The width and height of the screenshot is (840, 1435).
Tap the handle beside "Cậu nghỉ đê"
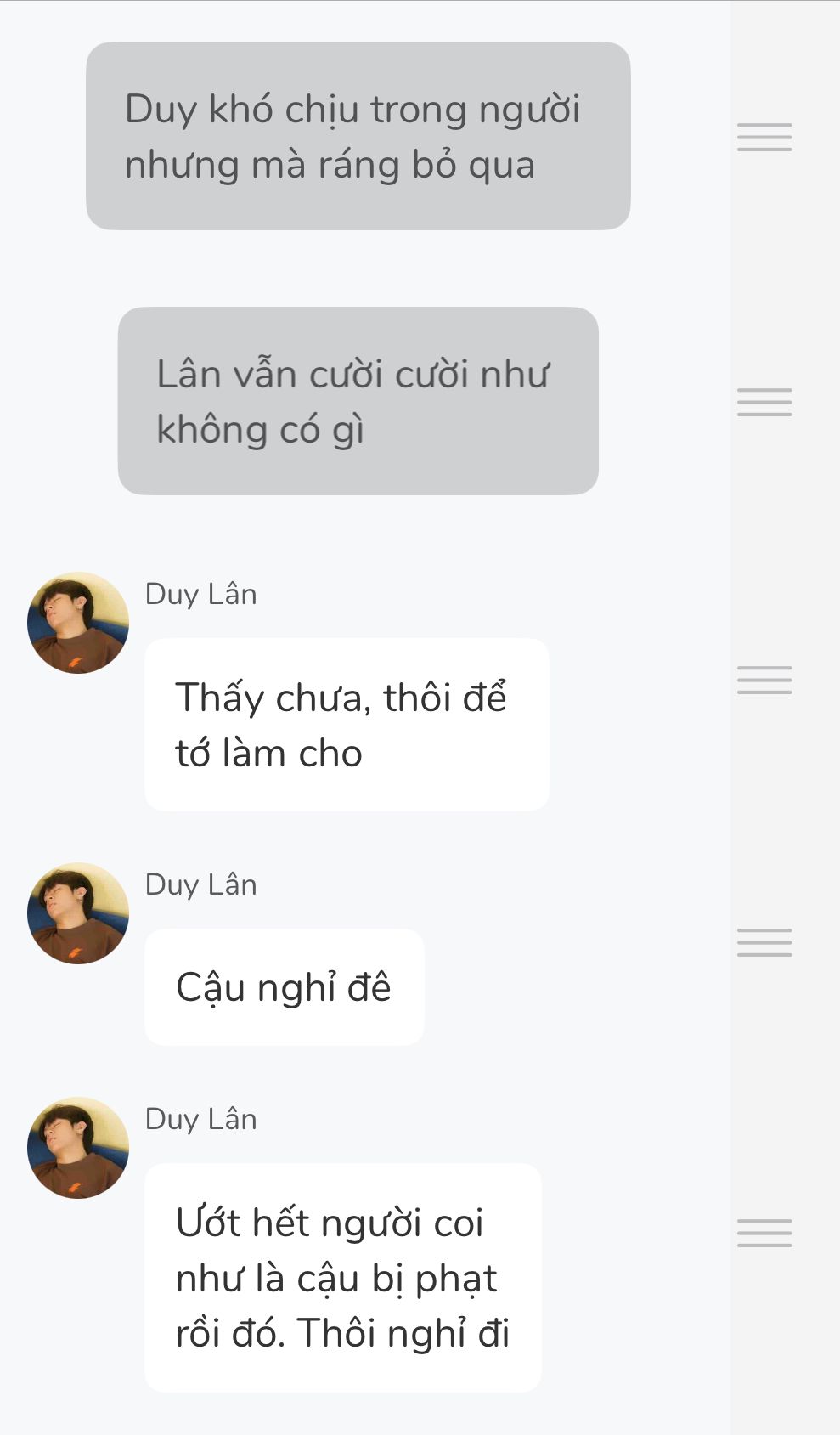point(764,942)
